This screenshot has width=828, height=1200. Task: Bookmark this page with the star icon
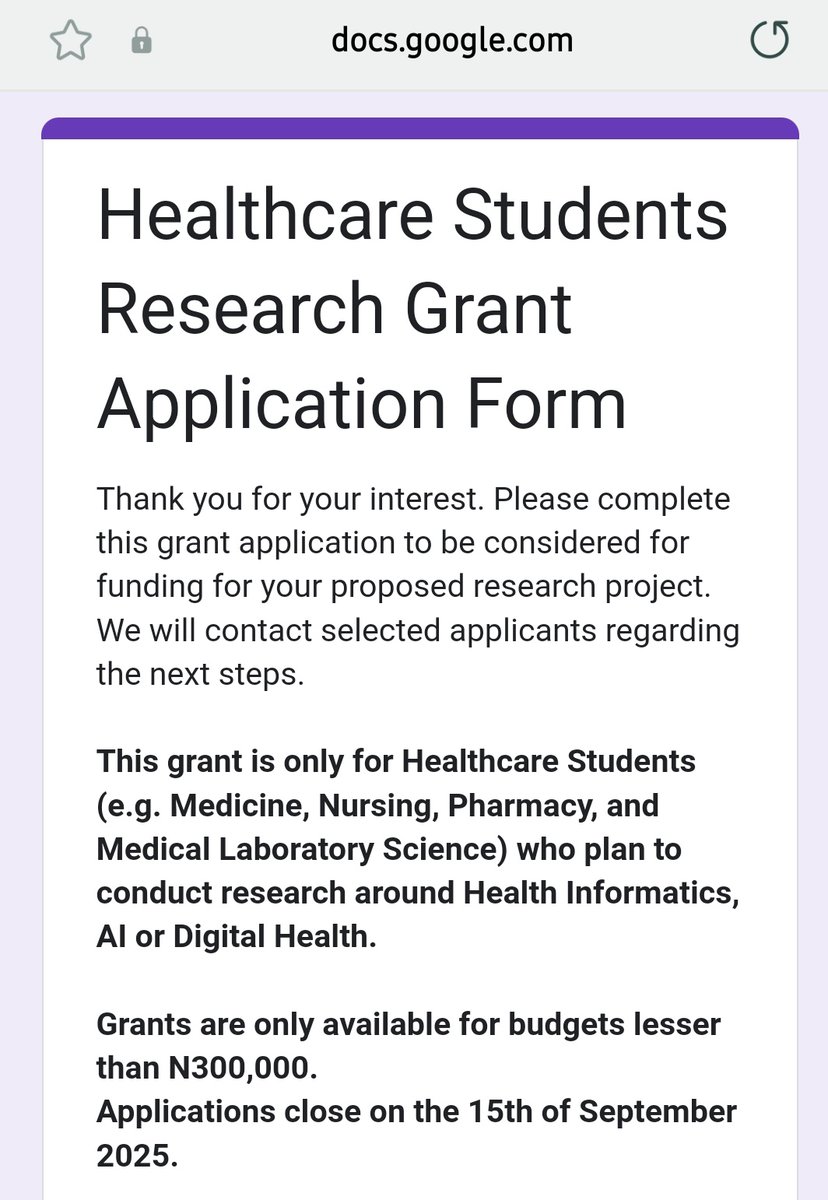pos(70,41)
